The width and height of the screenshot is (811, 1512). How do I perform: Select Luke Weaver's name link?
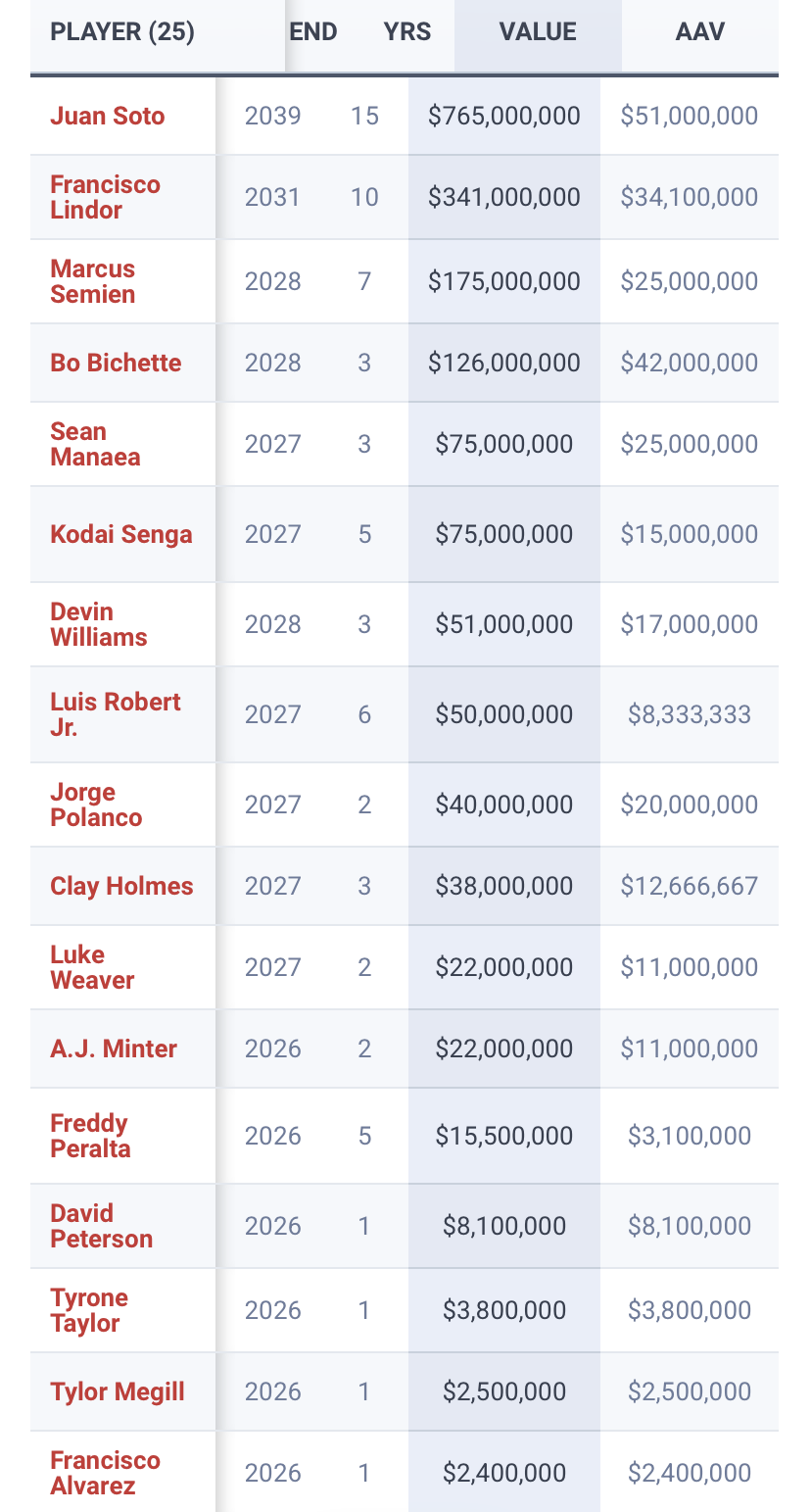point(92,967)
